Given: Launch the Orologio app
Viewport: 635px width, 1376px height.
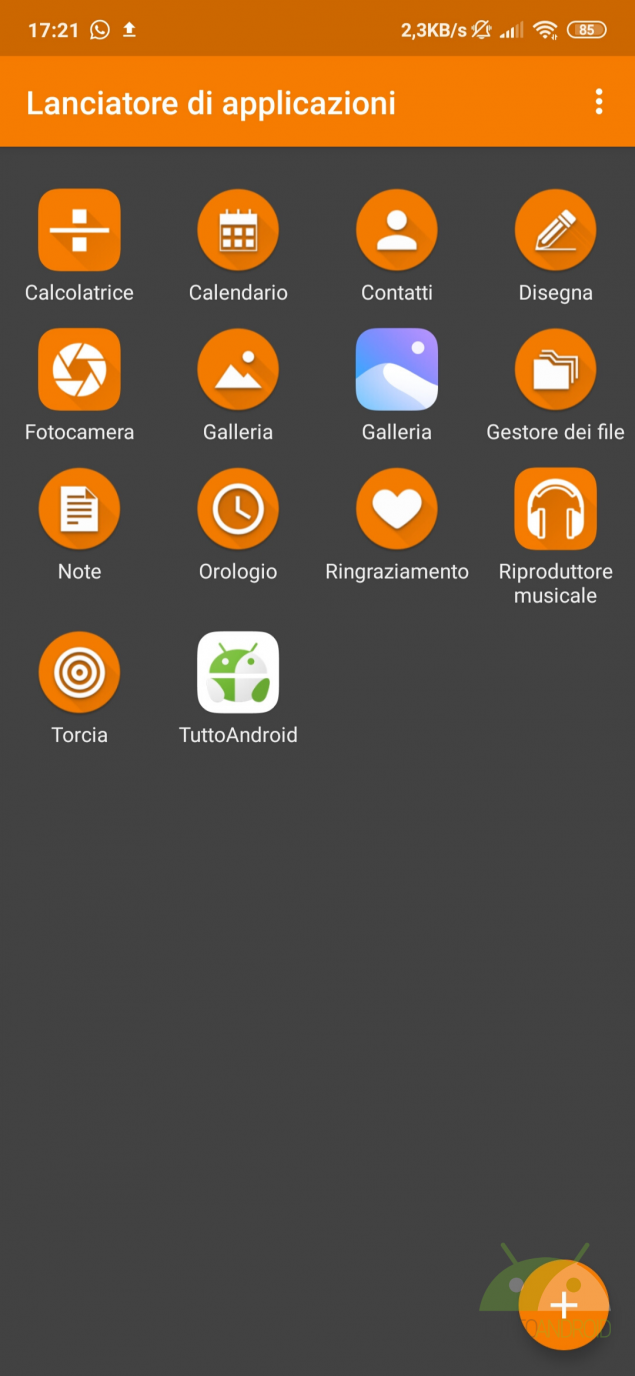Looking at the screenshot, I should click(238, 509).
